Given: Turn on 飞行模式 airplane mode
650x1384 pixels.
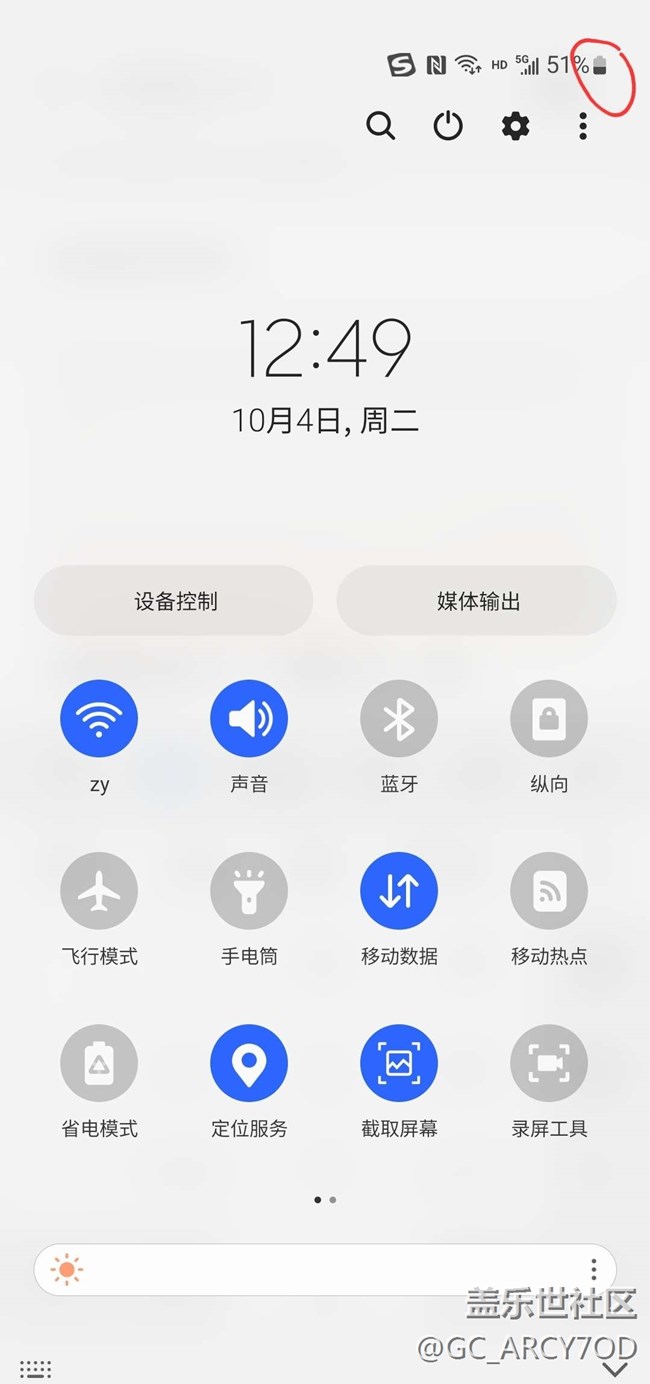Looking at the screenshot, I should (99, 891).
